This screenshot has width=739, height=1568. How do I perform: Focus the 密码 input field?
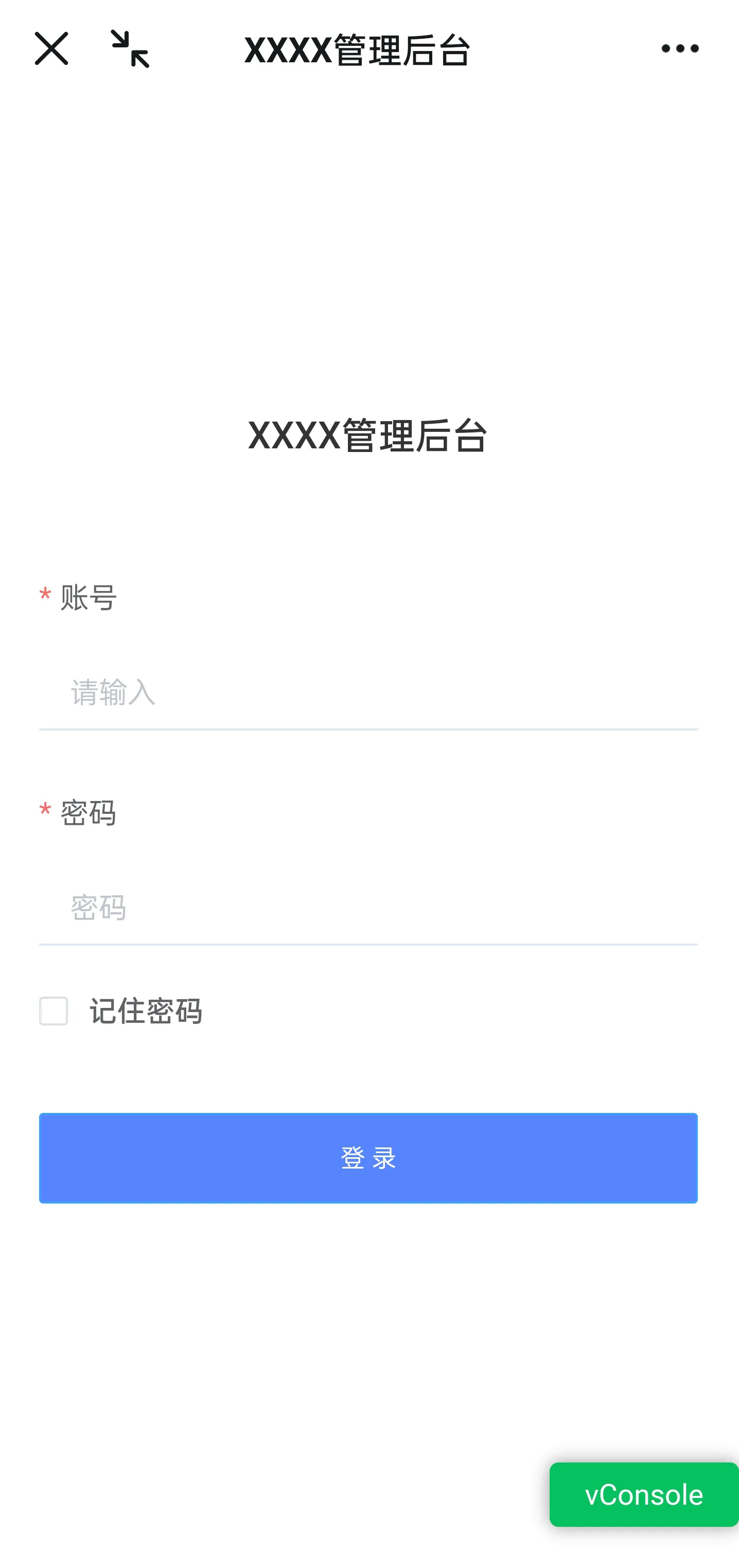point(368,908)
